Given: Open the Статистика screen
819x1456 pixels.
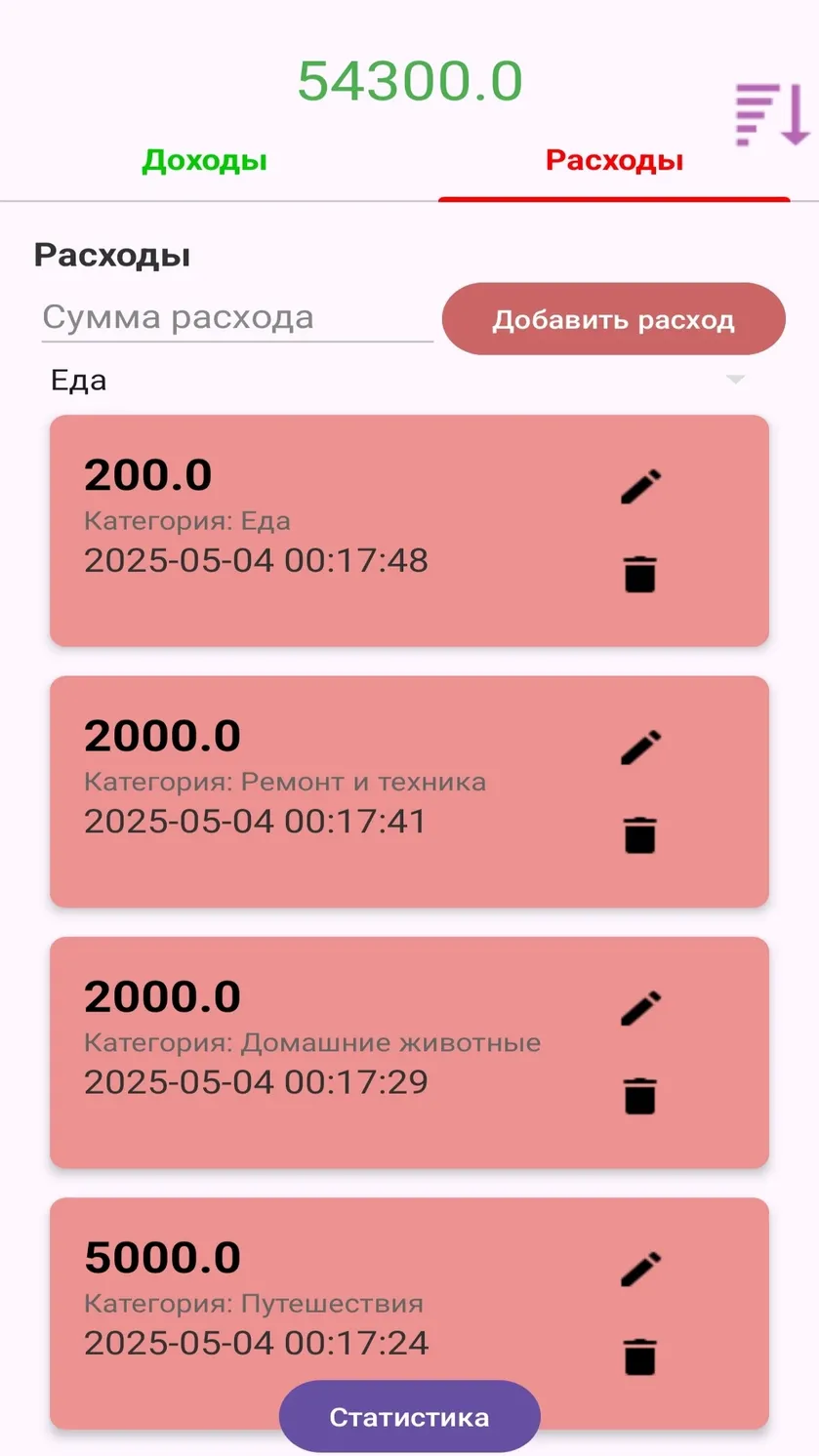Looking at the screenshot, I should point(409,1416).
